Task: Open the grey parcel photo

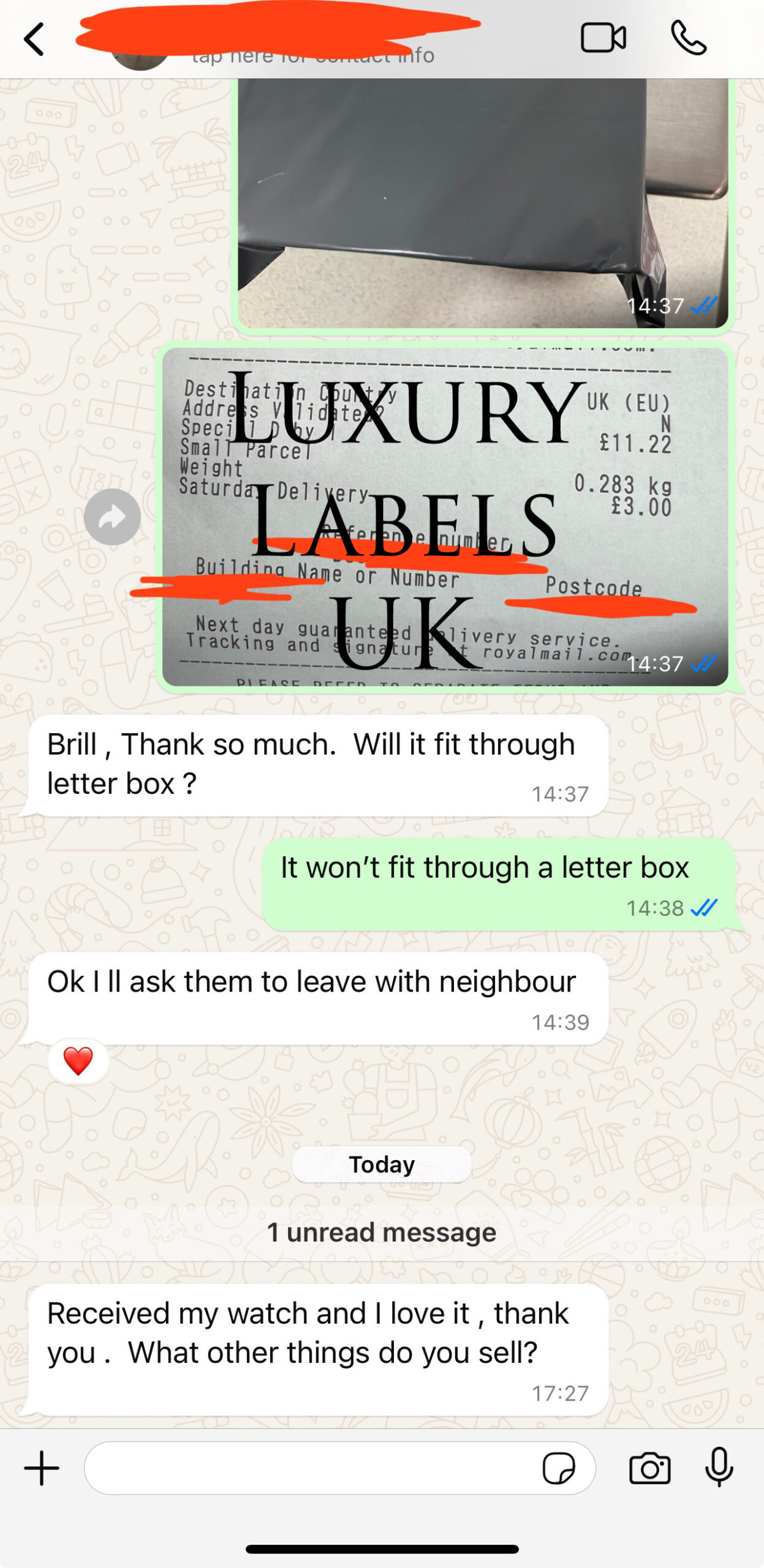Action: click(x=483, y=203)
